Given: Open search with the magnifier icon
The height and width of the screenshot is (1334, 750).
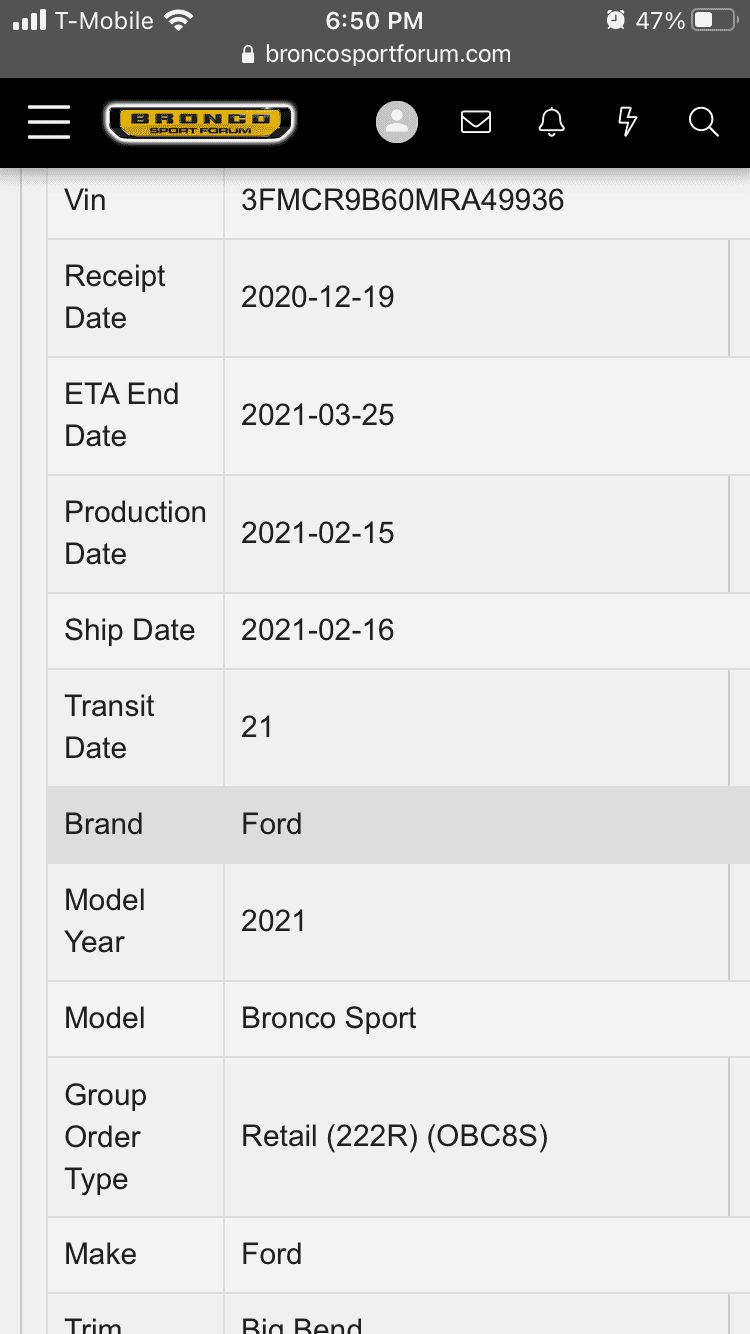Looking at the screenshot, I should tap(703, 122).
